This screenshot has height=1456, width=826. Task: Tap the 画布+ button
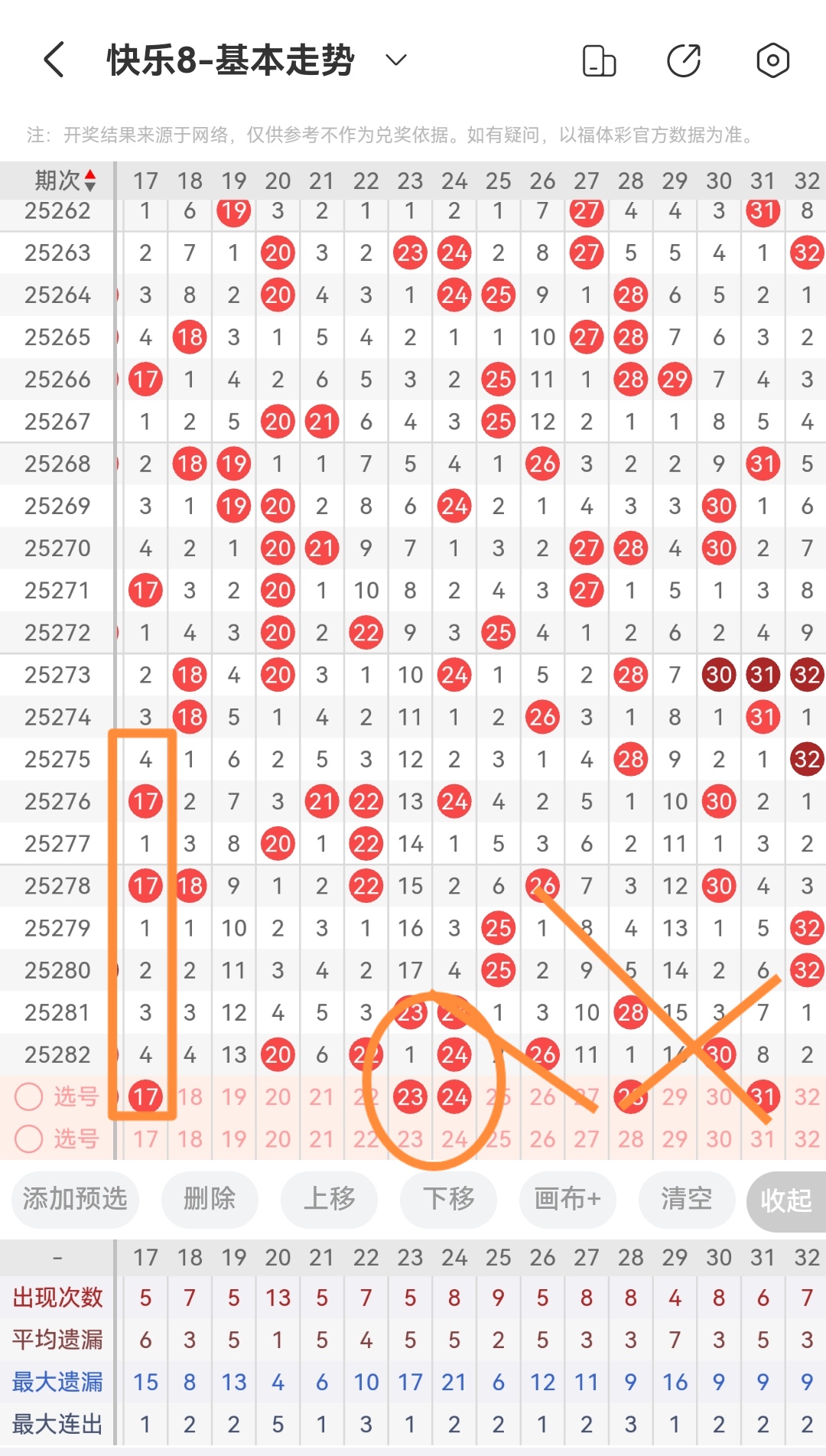tap(567, 1198)
